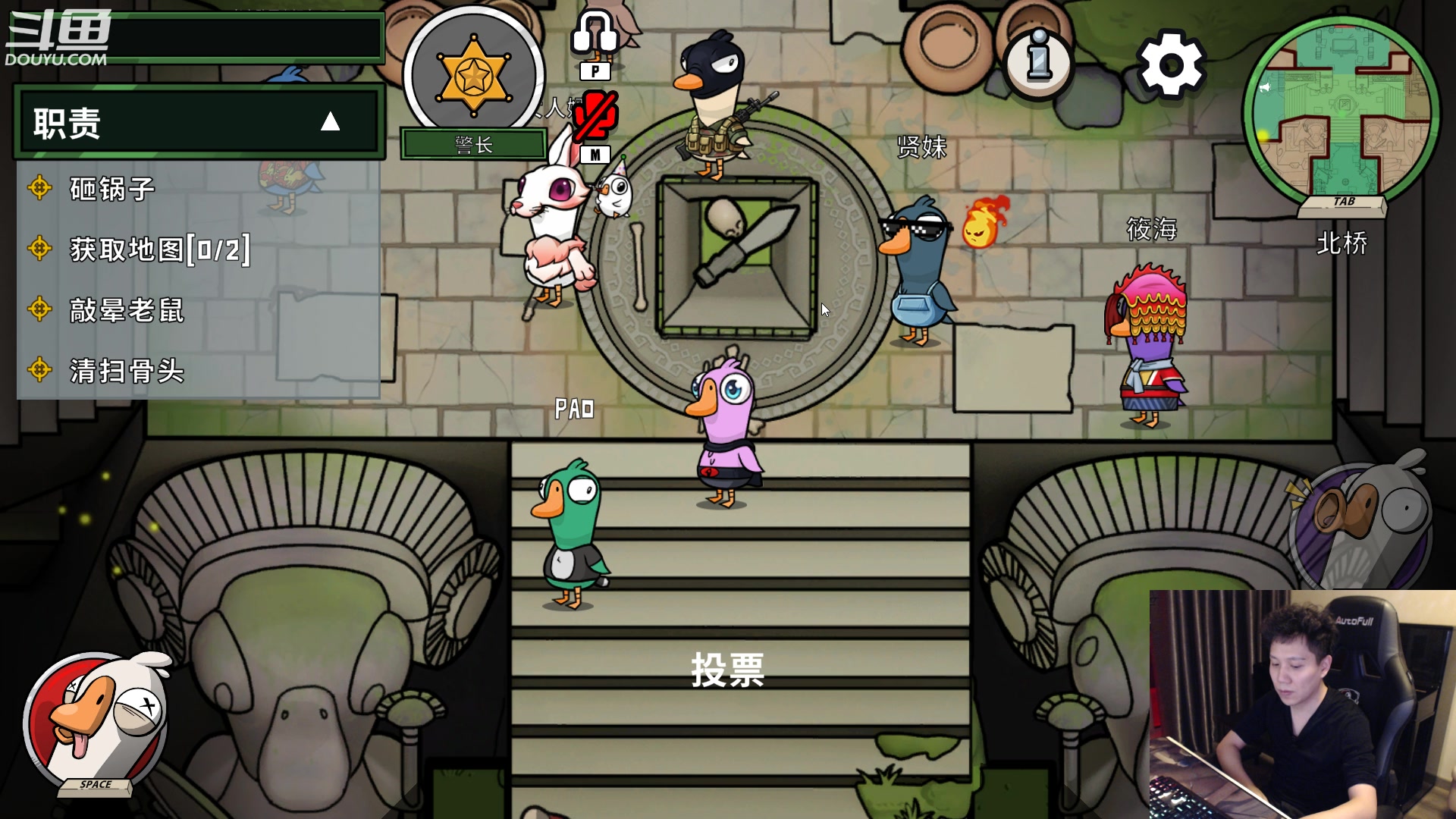The image size is (1456, 819).
Task: Collapse the 职责 task panel
Action: [x=330, y=121]
